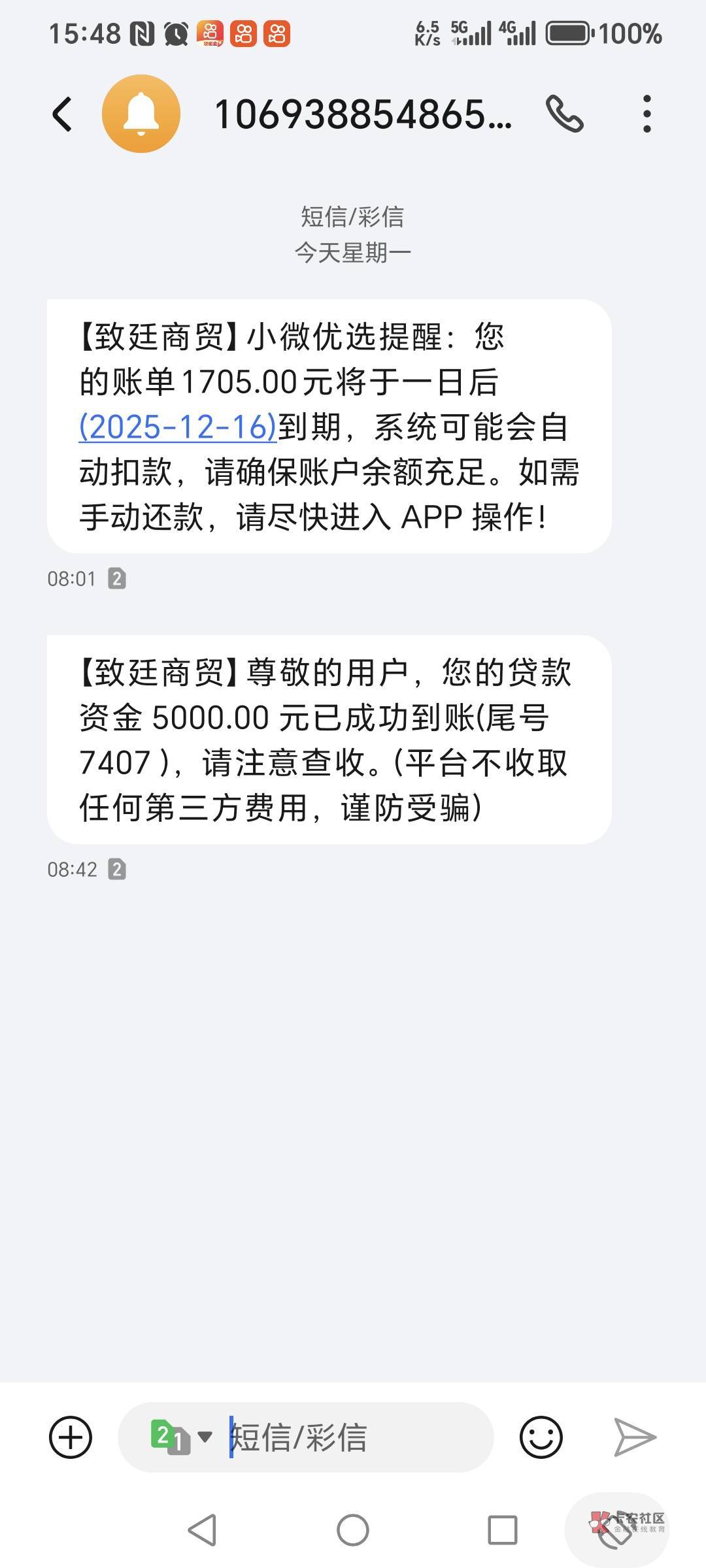706x1568 pixels.
Task: Open the emoji picker
Action: click(541, 1437)
